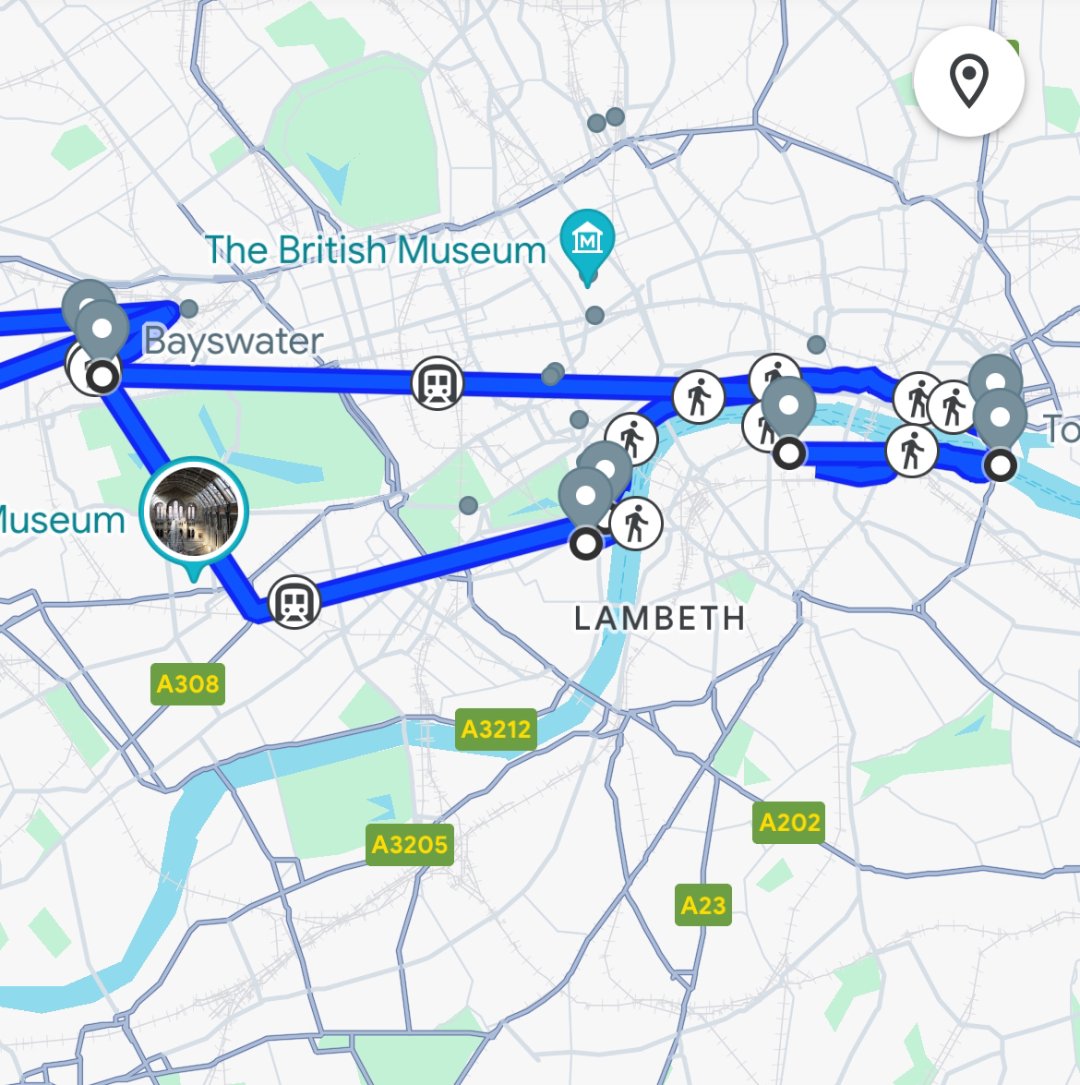Open the museum photo pin
1080x1085 pixels.
tap(194, 512)
